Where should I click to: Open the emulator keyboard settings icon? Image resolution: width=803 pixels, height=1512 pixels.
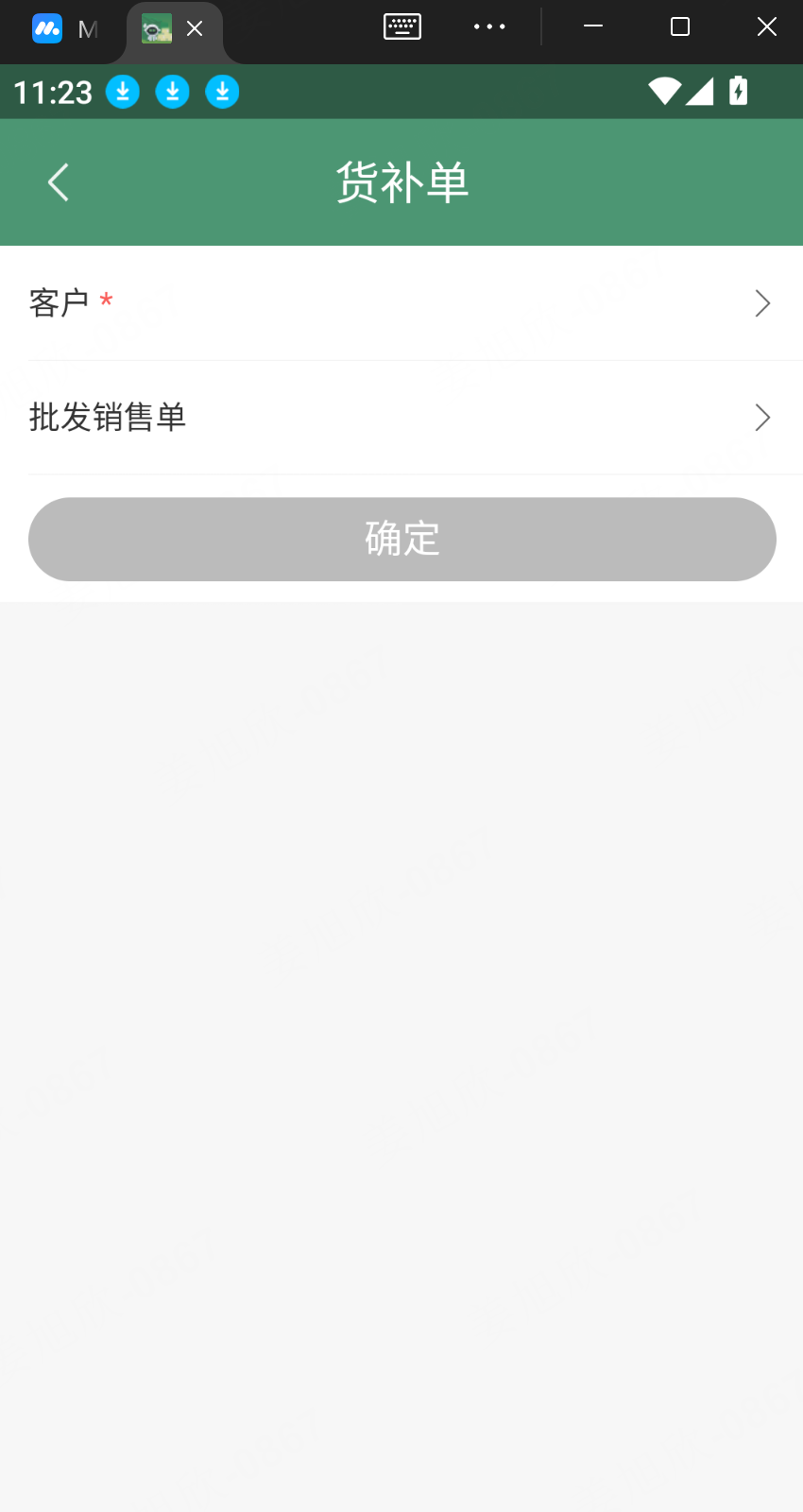pyautogui.click(x=402, y=26)
